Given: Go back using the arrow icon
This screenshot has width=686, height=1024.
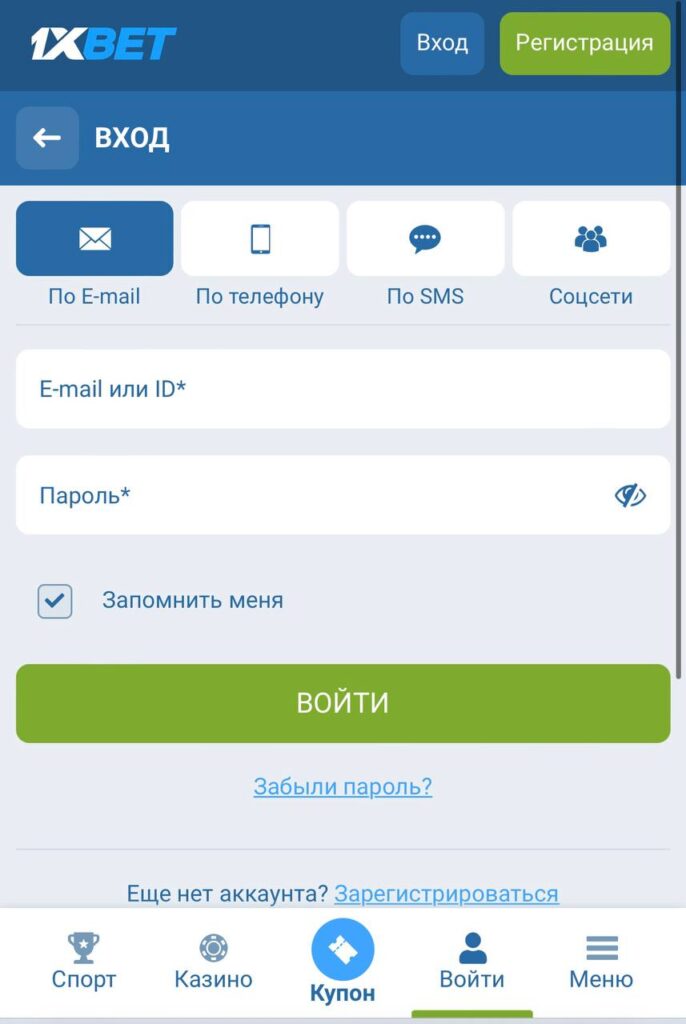Looking at the screenshot, I should click(47, 138).
